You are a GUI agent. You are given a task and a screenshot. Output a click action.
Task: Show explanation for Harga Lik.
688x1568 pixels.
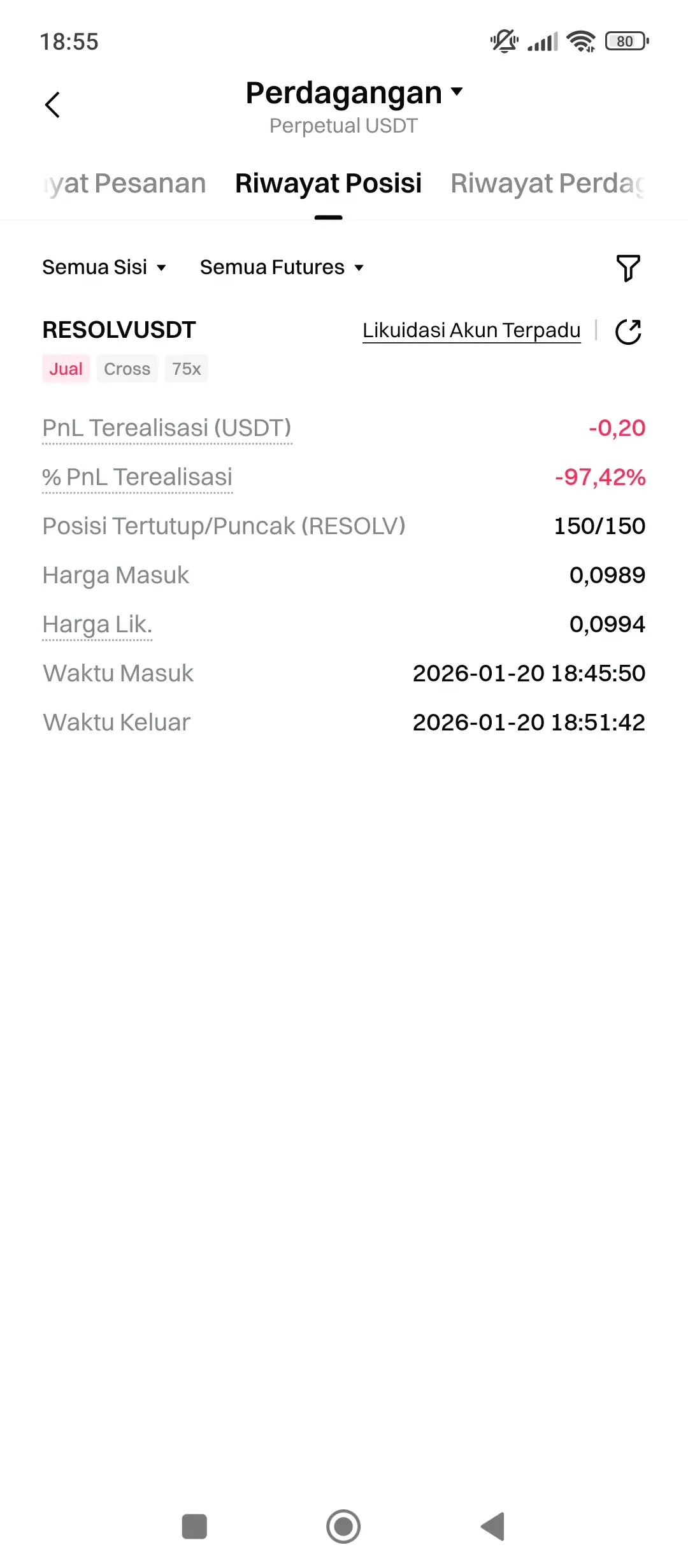(x=97, y=625)
